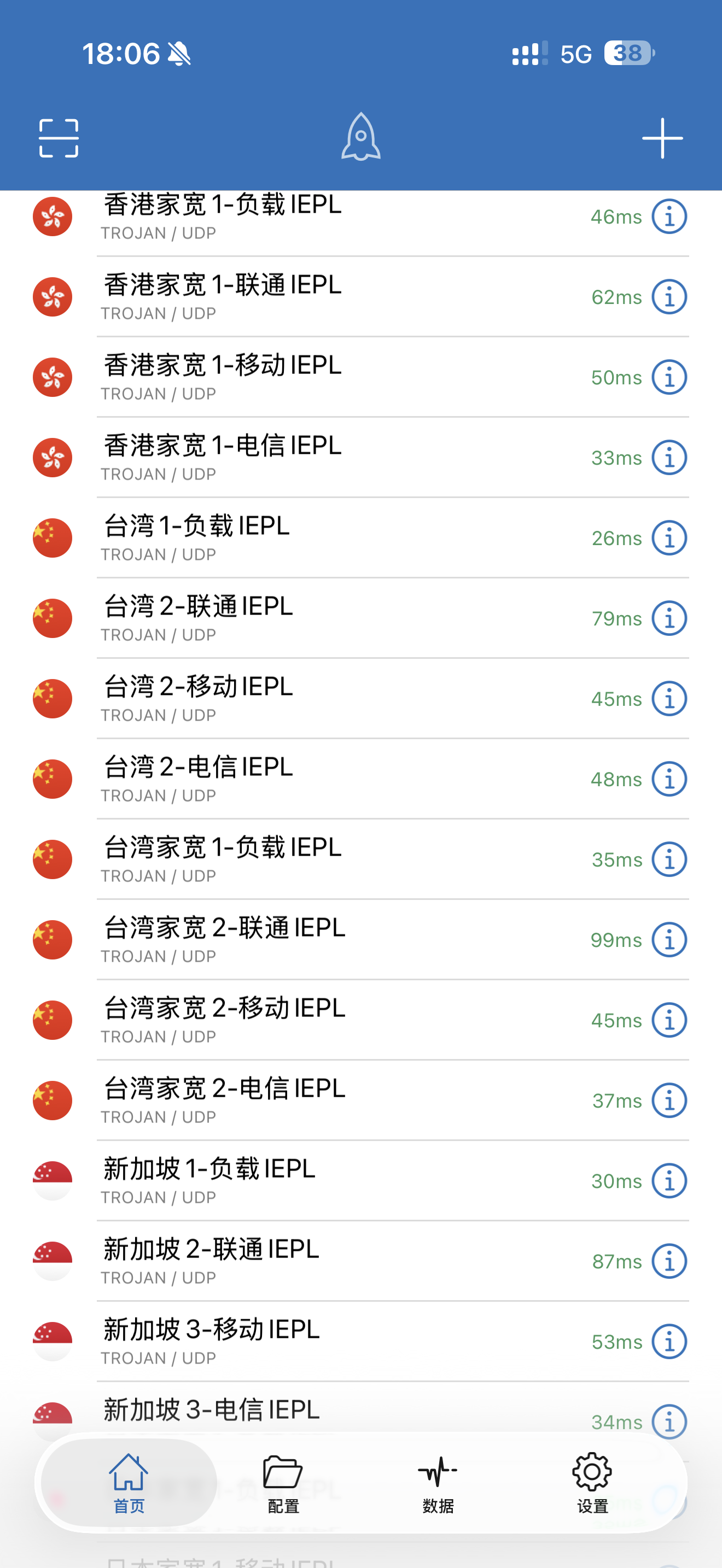Go to the 设置 tab
Image resolution: width=722 pixels, height=1568 pixels.
[x=592, y=1483]
